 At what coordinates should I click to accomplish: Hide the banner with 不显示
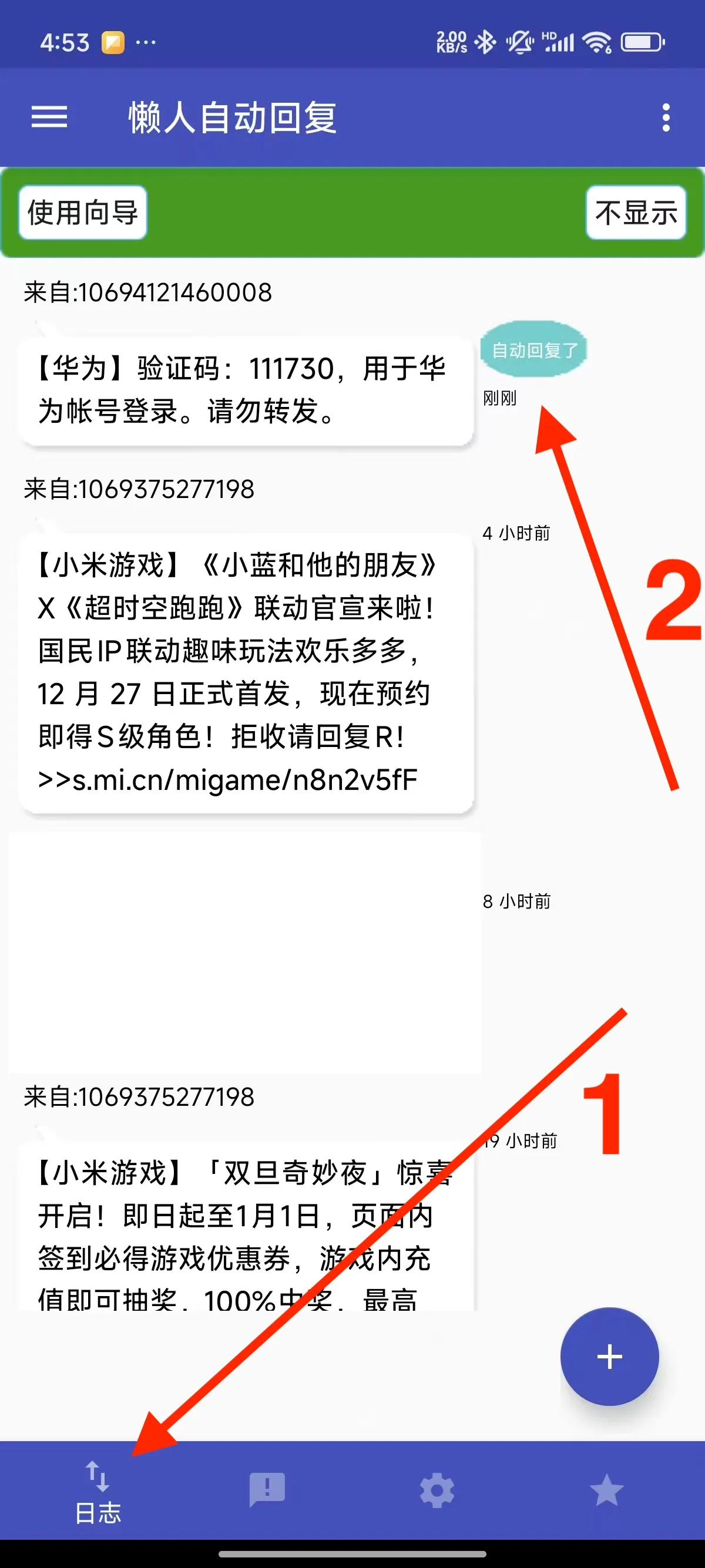tap(636, 213)
